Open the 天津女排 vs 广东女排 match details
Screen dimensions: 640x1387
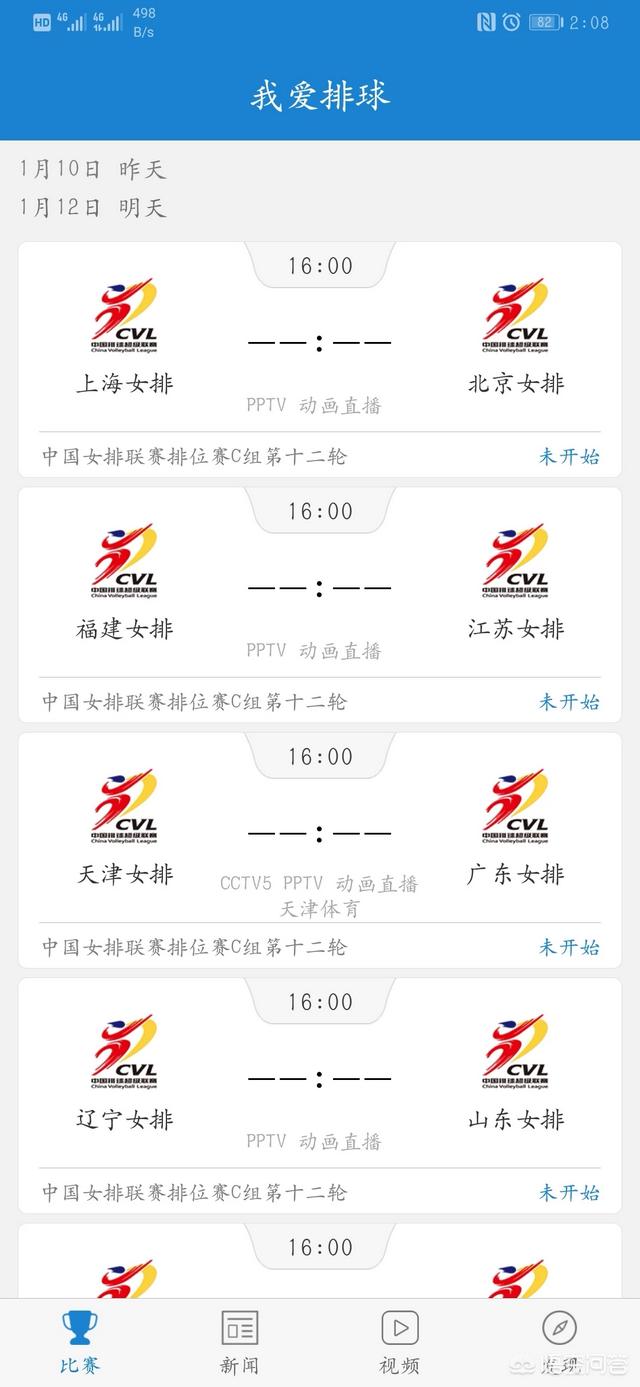320,850
